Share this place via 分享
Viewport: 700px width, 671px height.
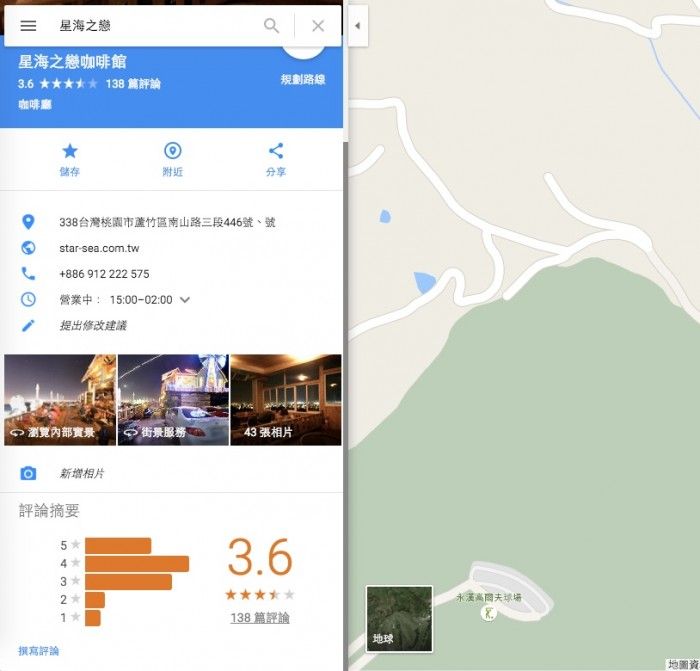pos(276,160)
